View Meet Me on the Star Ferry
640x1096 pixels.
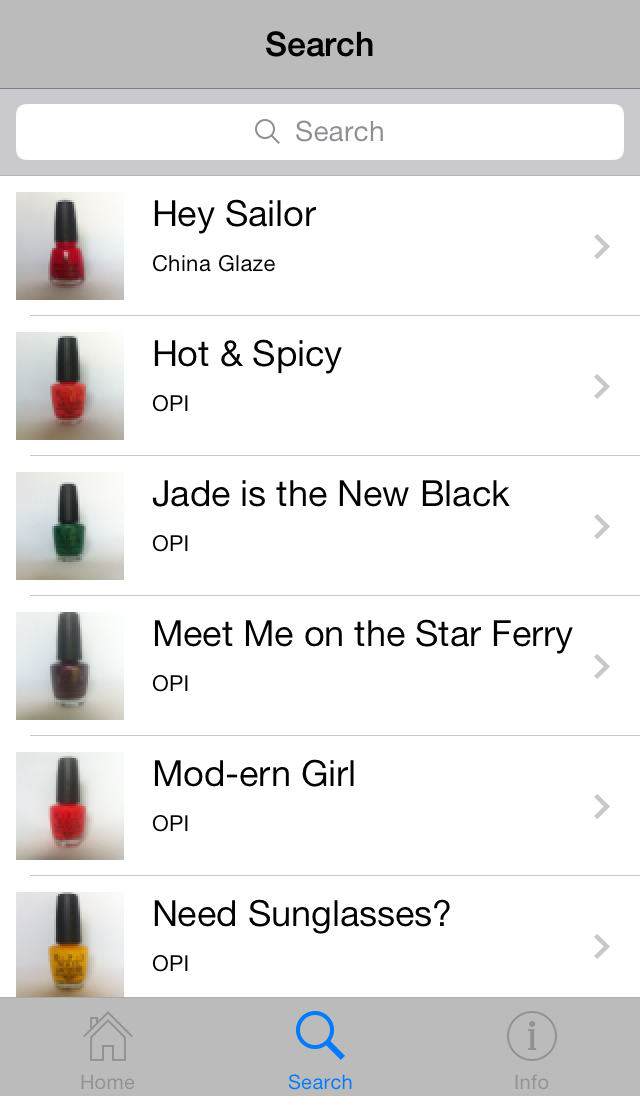320,666
